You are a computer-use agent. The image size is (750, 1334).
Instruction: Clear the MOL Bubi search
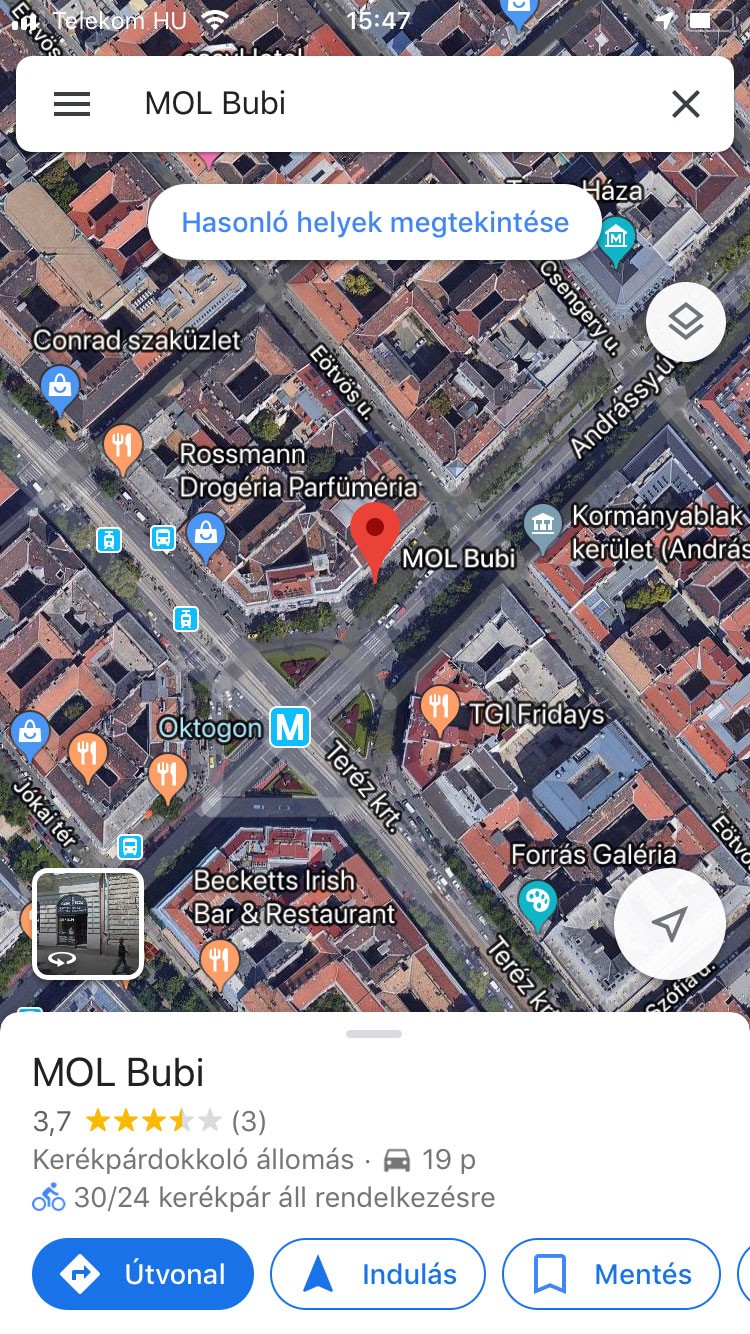click(x=685, y=104)
